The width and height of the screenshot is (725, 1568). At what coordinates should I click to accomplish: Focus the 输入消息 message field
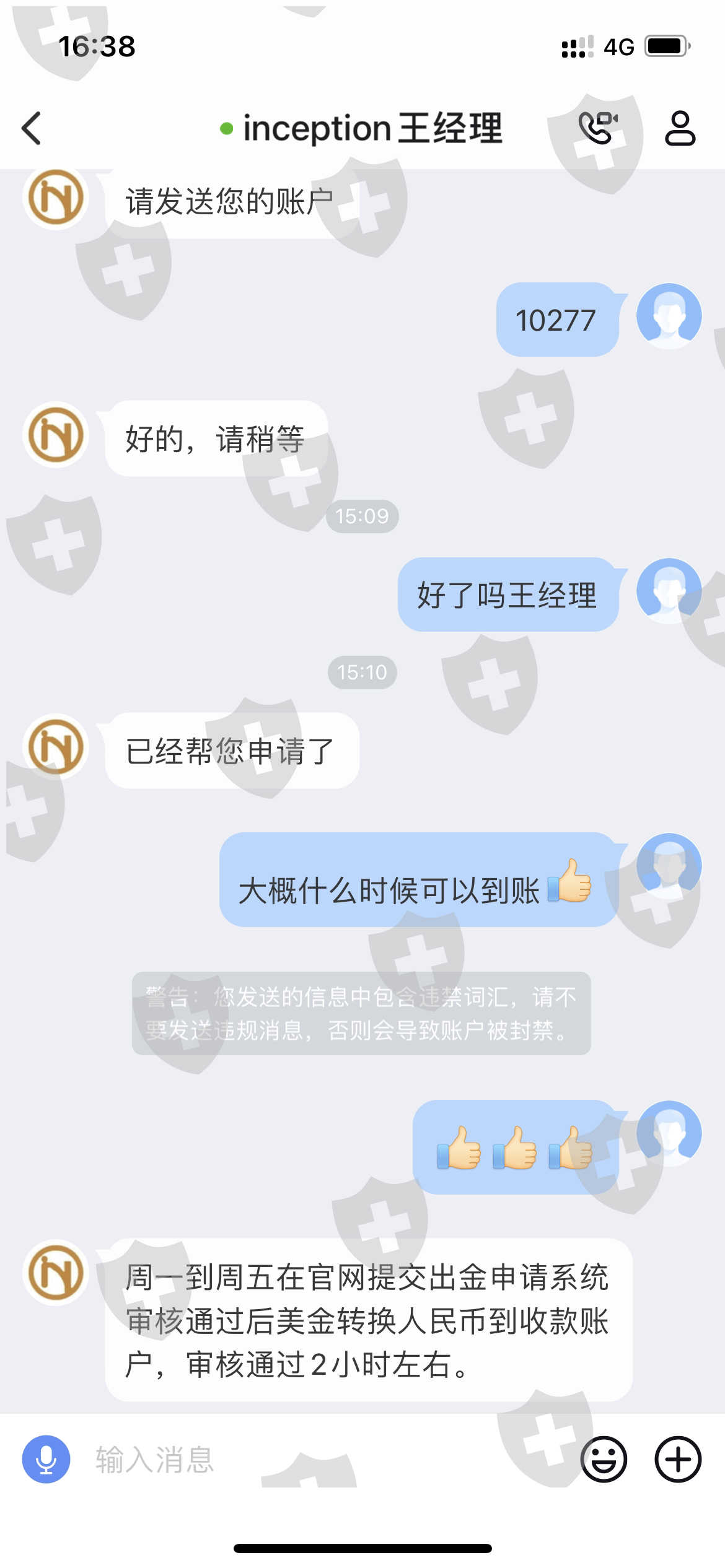[322, 1459]
